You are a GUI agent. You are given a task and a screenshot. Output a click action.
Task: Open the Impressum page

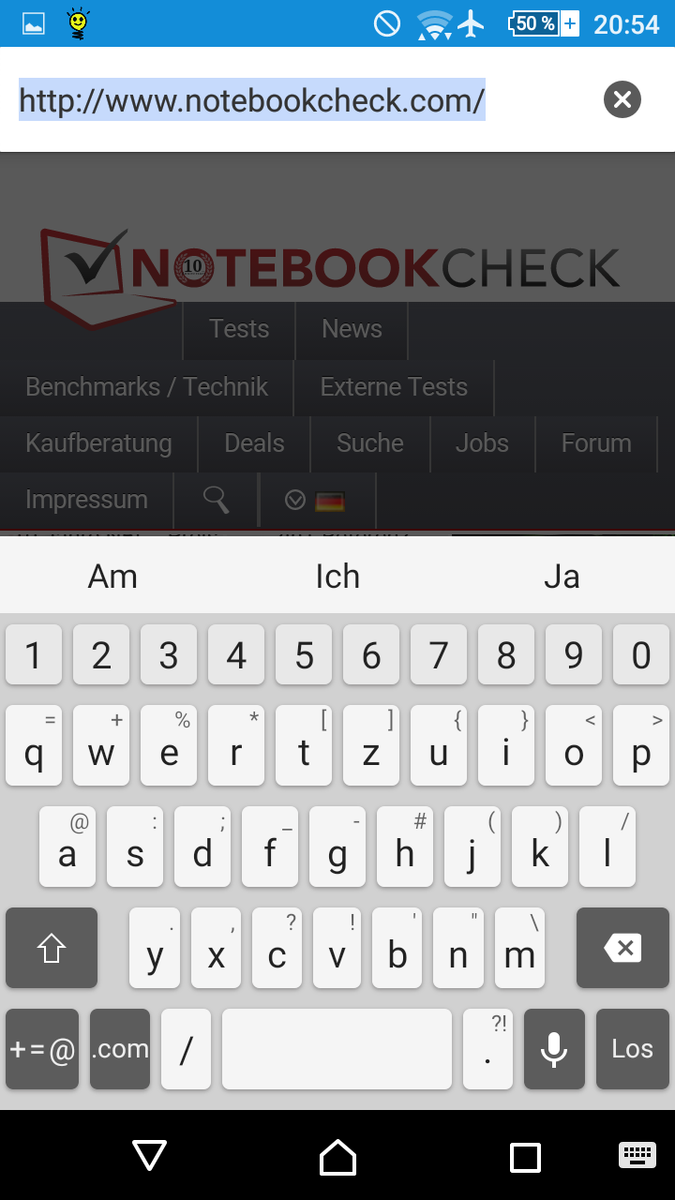(86, 500)
